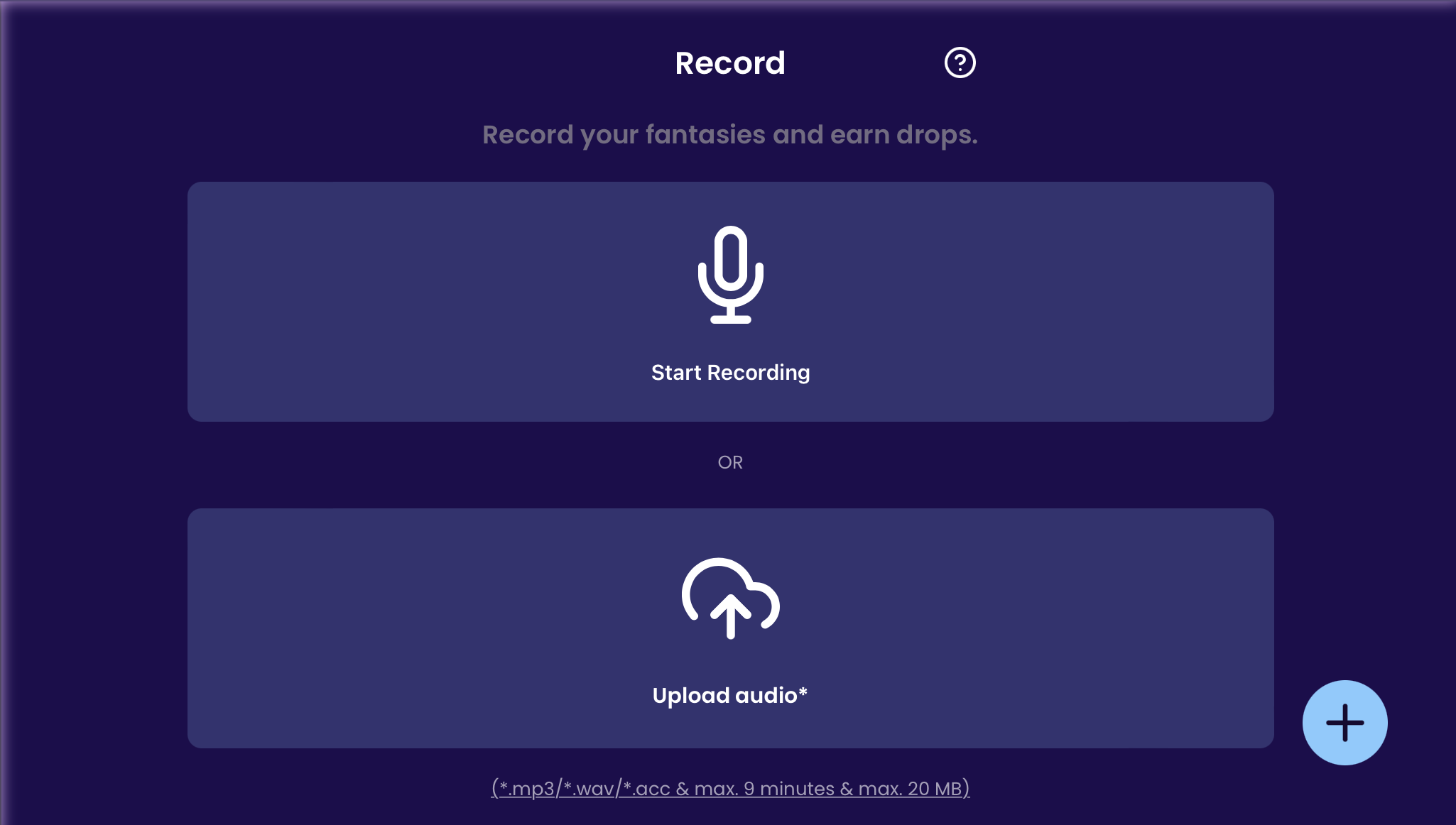Viewport: 1456px width, 825px height.
Task: Open the audio format and size limits link
Action: tap(730, 788)
